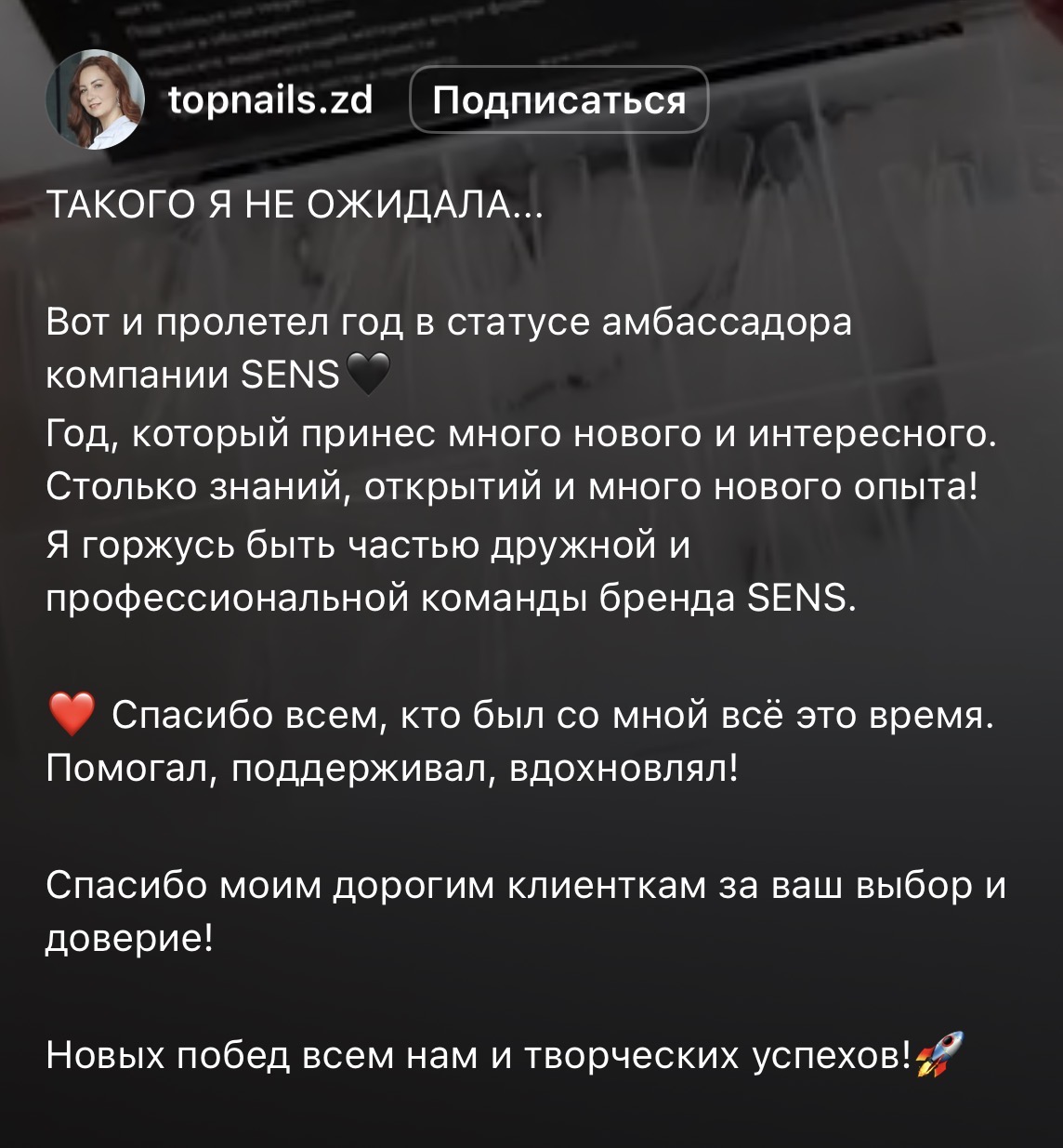
Task: Open the topnails.zd profile picture
Action: (x=95, y=100)
